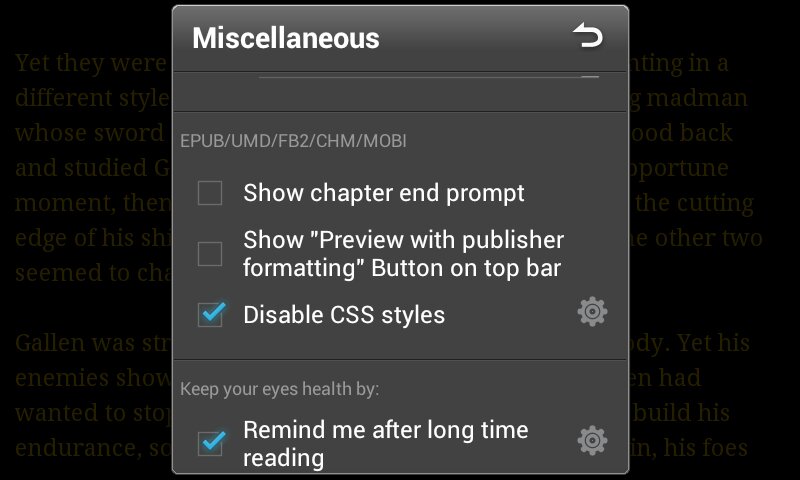Enable Show chapter end prompt checkbox
800x480 pixels.
210,193
